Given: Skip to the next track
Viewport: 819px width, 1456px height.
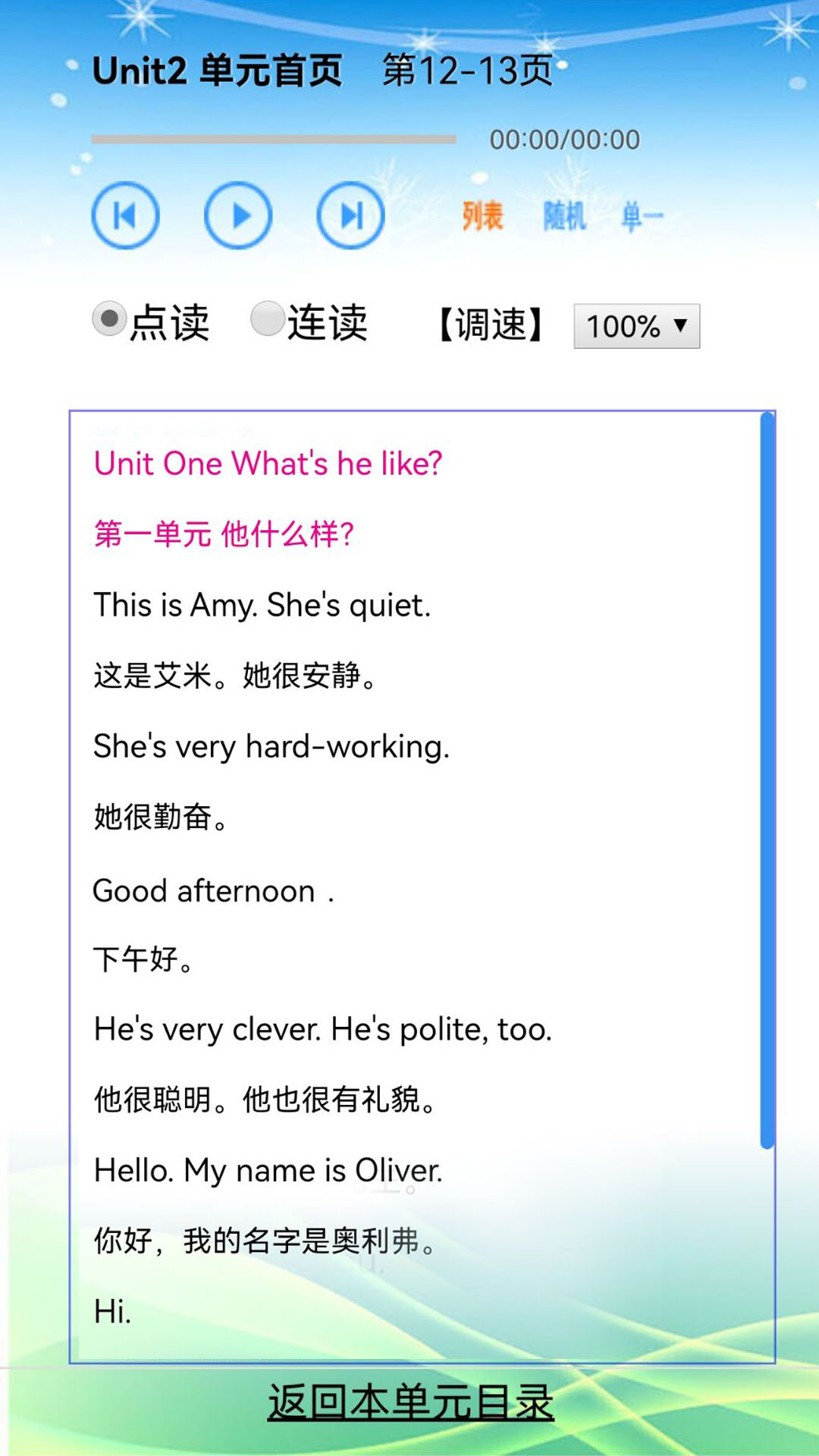Looking at the screenshot, I should (350, 215).
